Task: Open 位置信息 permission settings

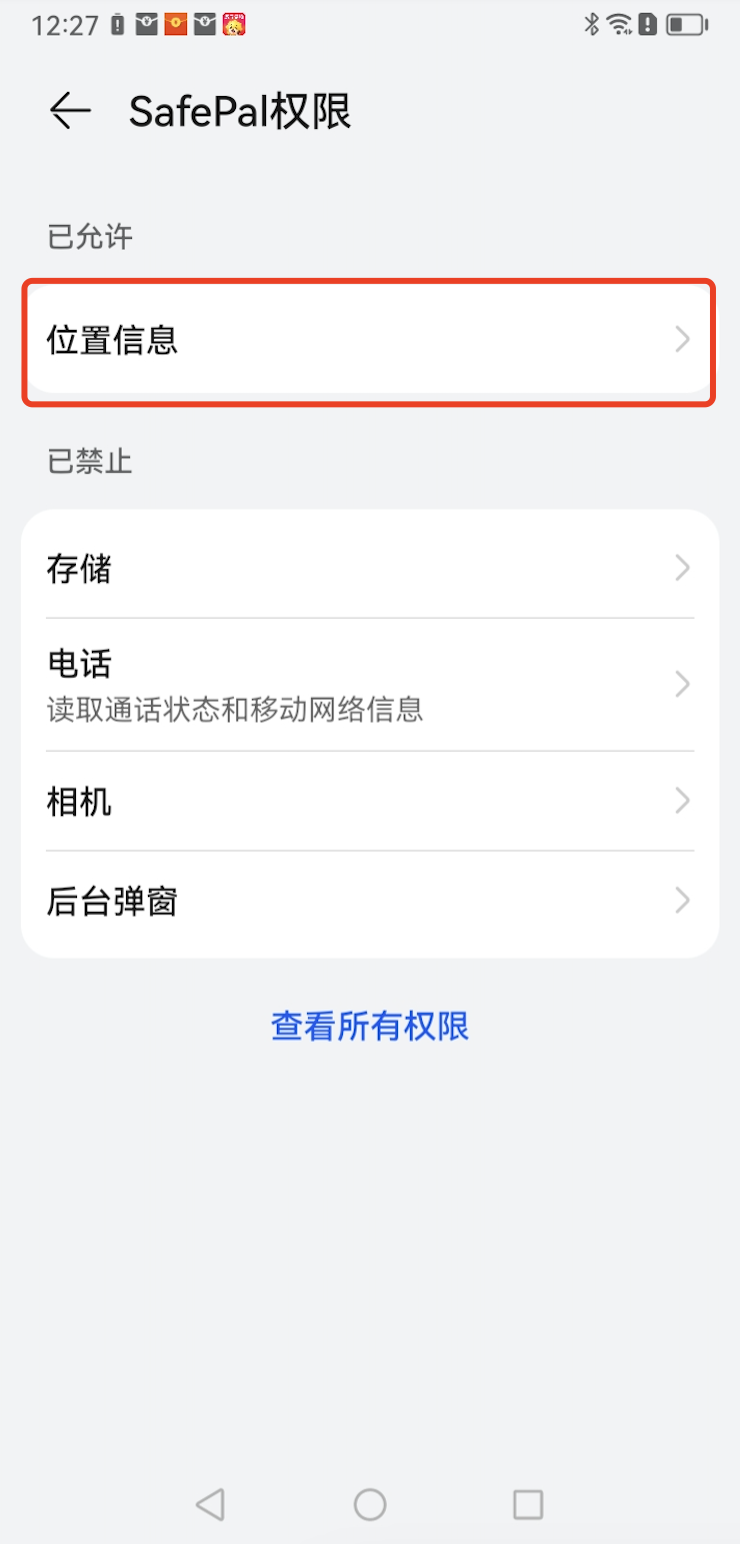Action: pyautogui.click(x=369, y=341)
